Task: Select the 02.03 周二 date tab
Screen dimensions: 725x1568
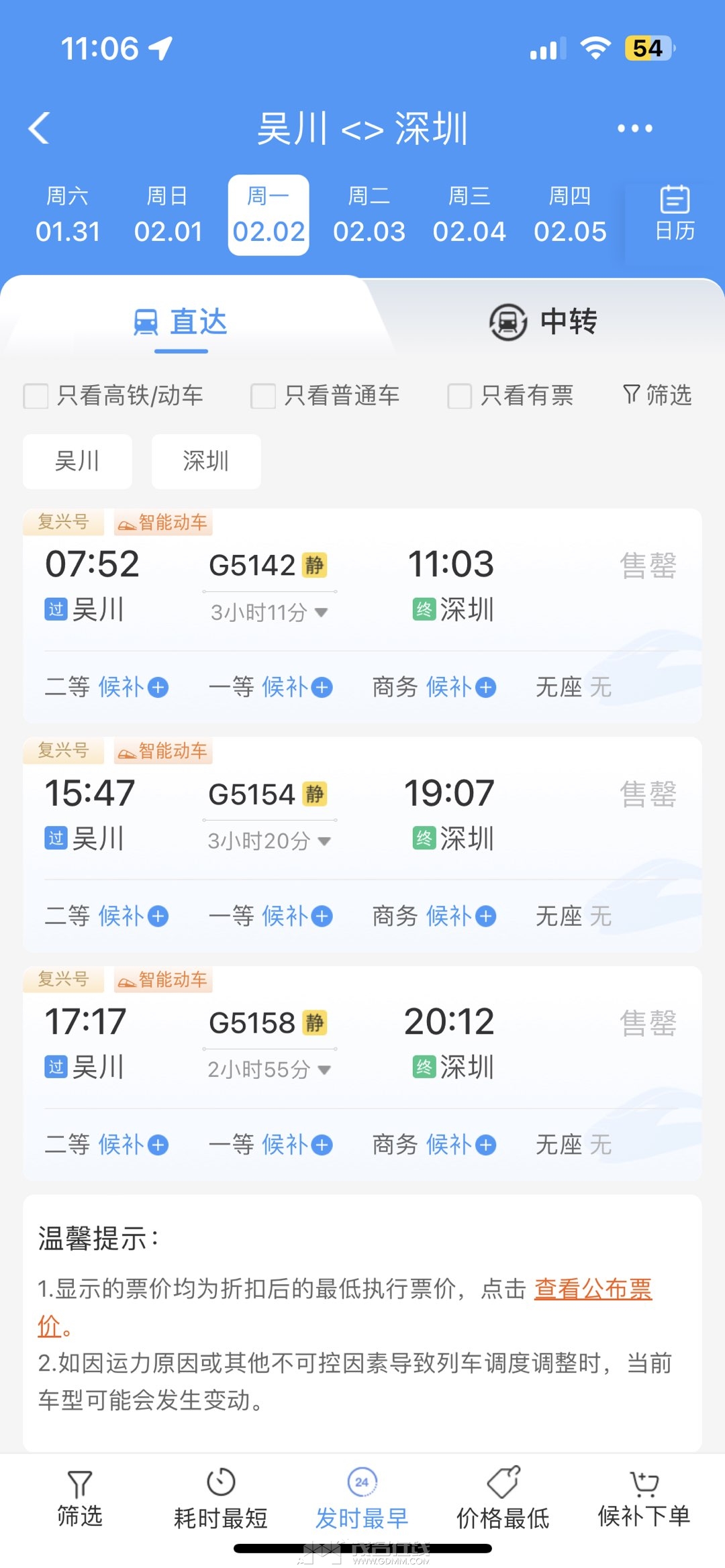Action: [370, 215]
